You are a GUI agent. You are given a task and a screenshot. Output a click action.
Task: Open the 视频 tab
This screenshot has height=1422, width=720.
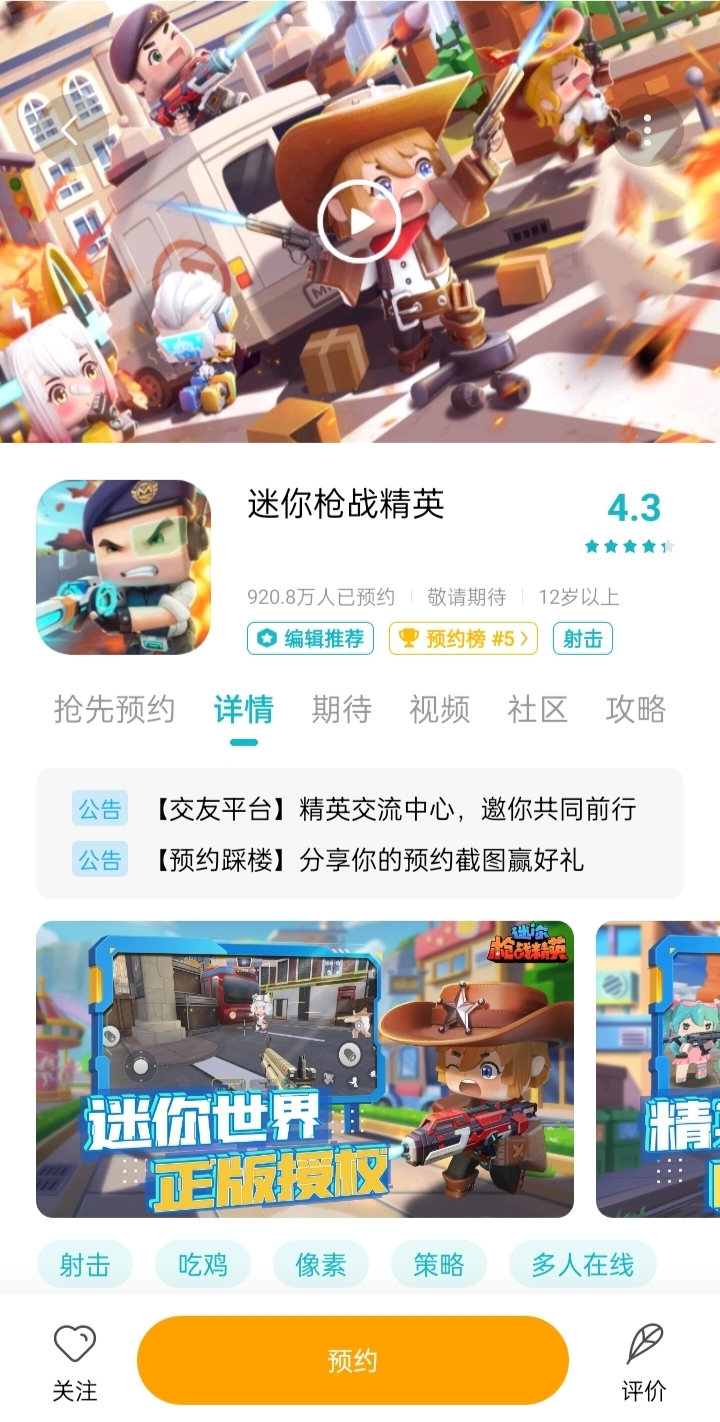tap(439, 710)
